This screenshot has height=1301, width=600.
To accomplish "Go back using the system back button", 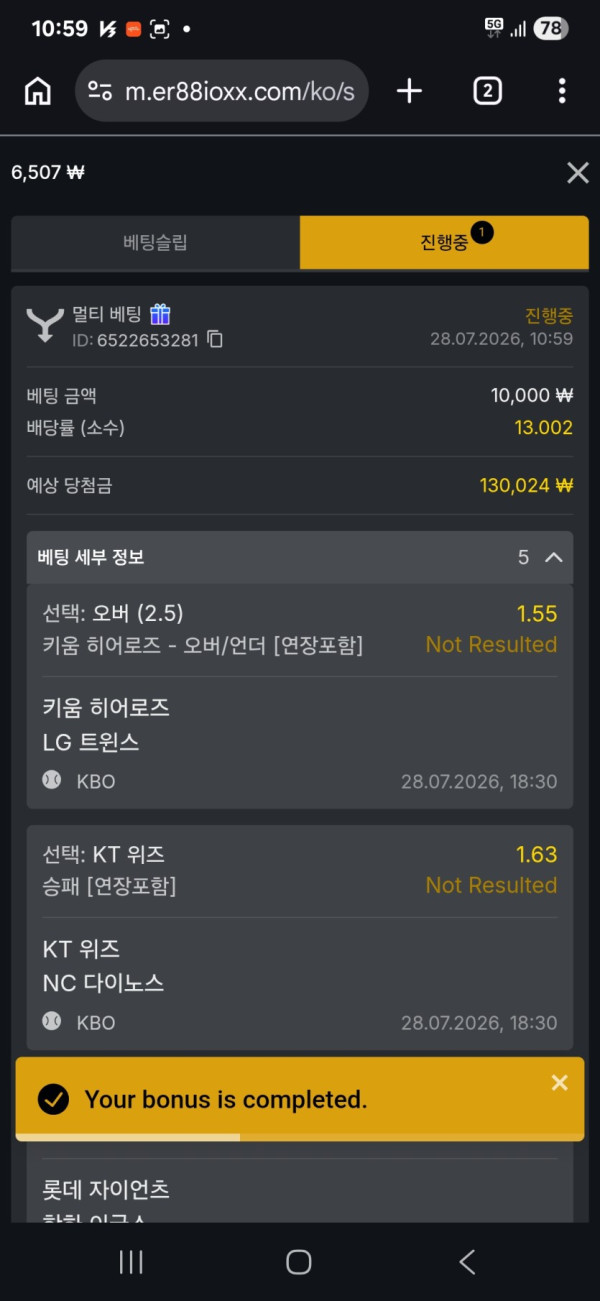I will tap(467, 1262).
